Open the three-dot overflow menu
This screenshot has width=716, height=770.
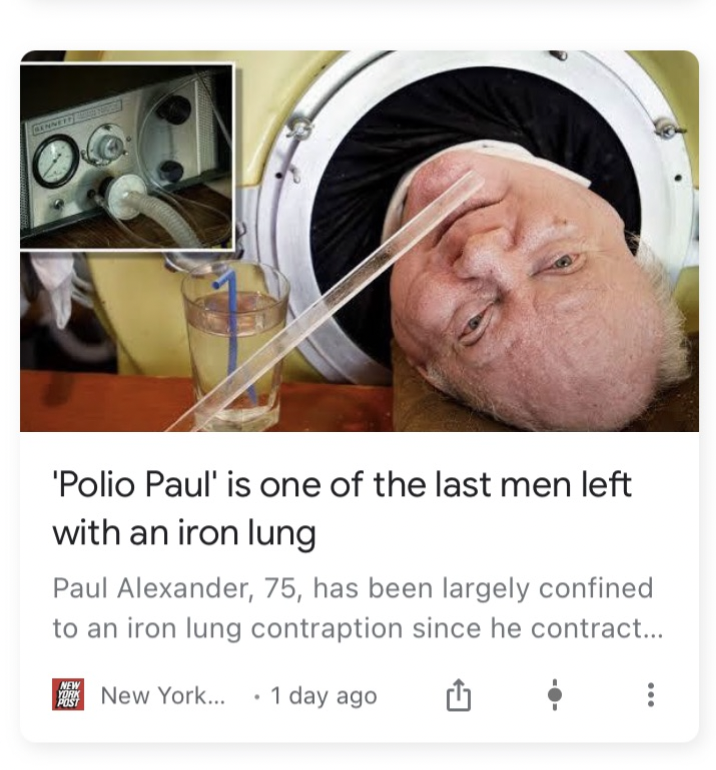click(651, 695)
